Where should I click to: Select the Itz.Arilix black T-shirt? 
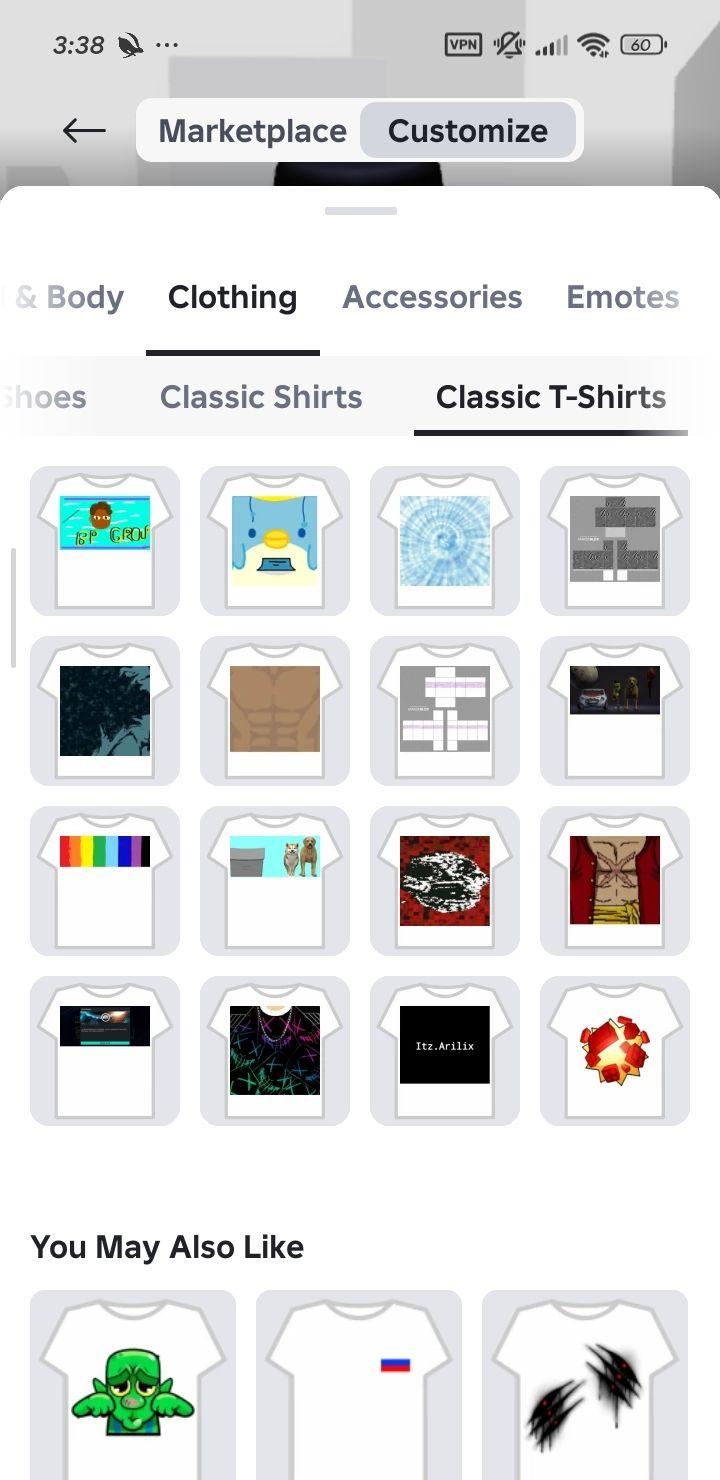tap(445, 1051)
